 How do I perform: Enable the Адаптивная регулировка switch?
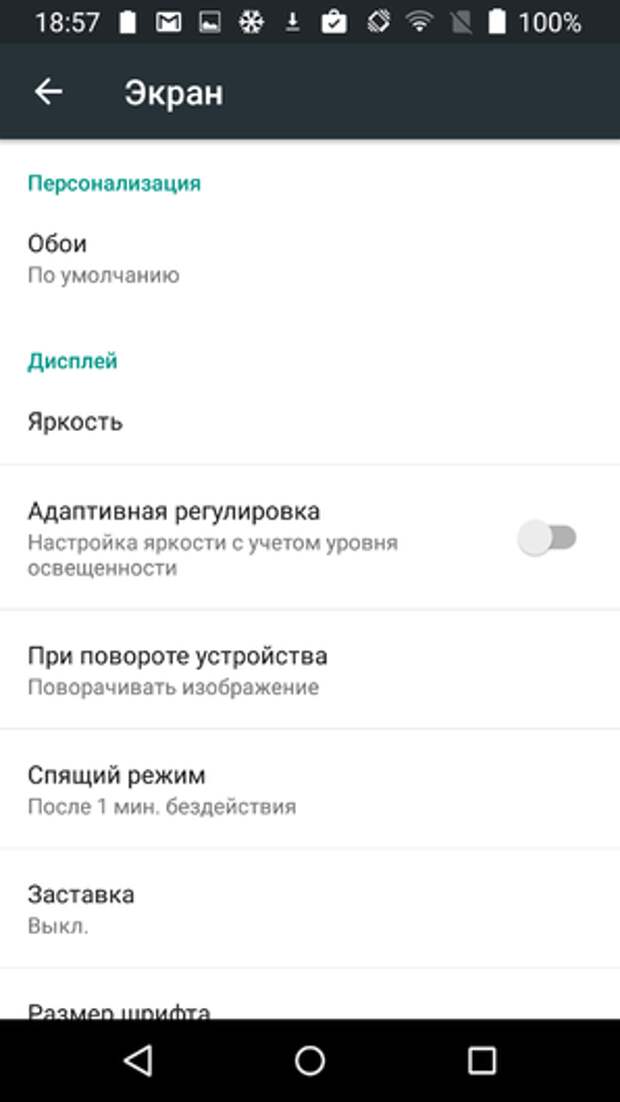click(x=547, y=538)
